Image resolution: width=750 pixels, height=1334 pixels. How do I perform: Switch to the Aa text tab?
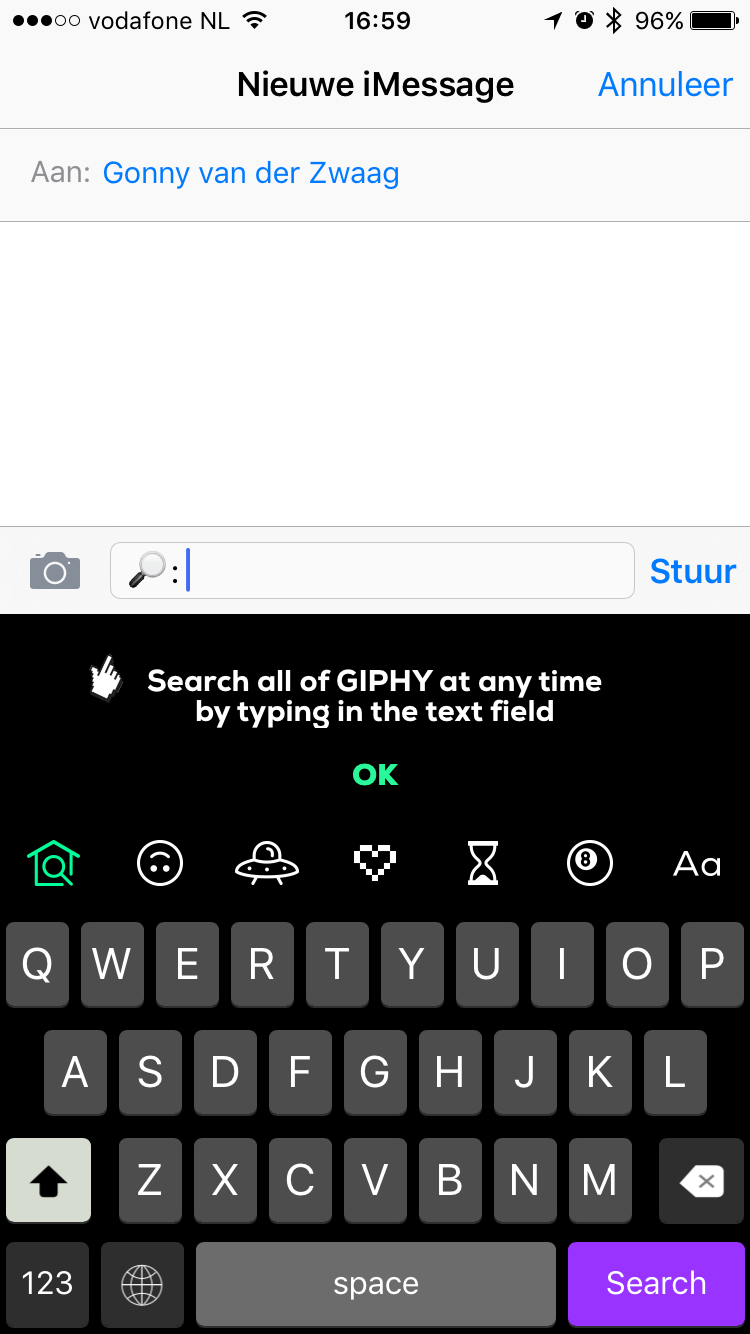coord(697,863)
